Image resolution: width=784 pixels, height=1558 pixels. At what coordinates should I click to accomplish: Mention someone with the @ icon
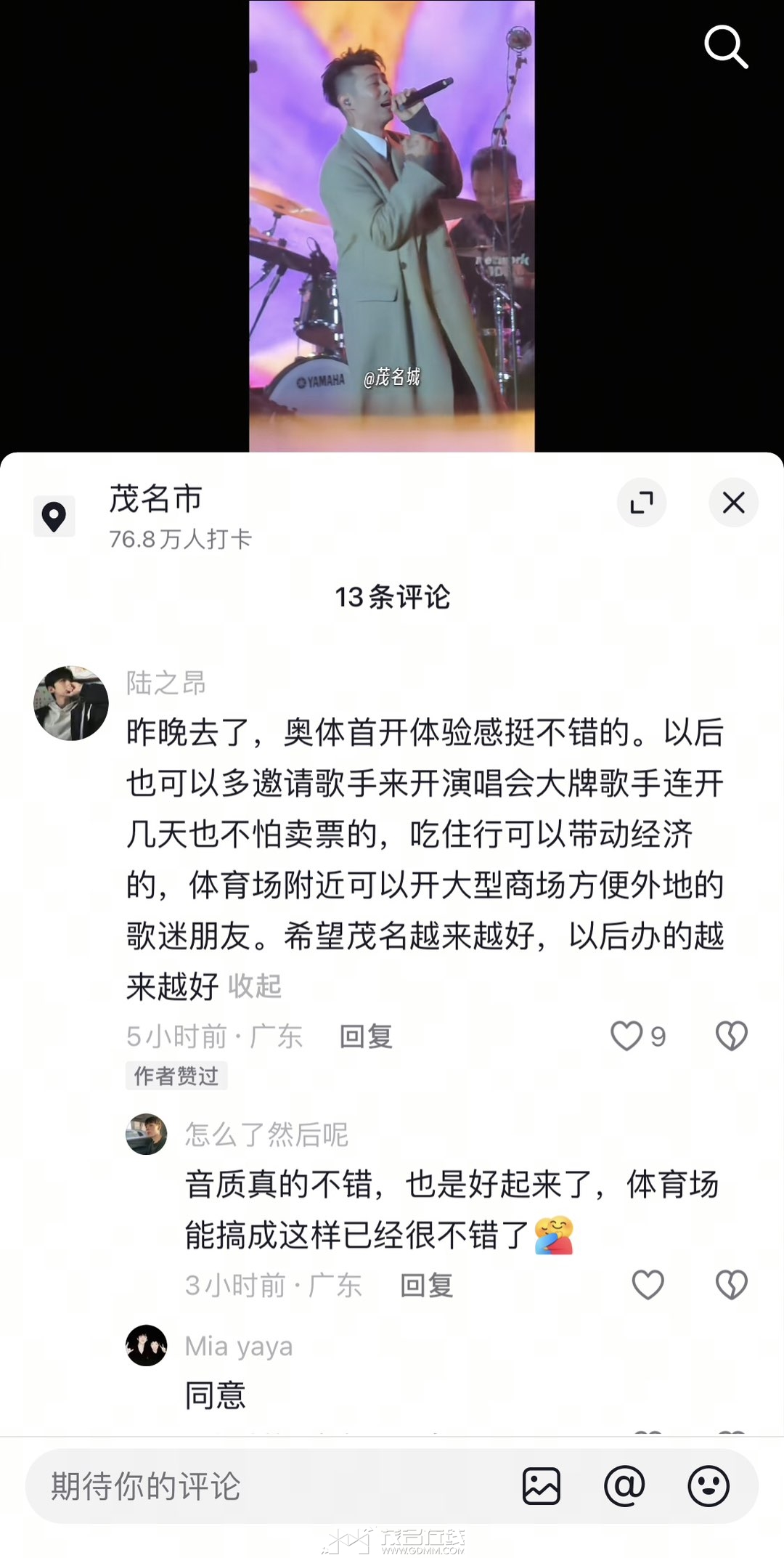[624, 1486]
